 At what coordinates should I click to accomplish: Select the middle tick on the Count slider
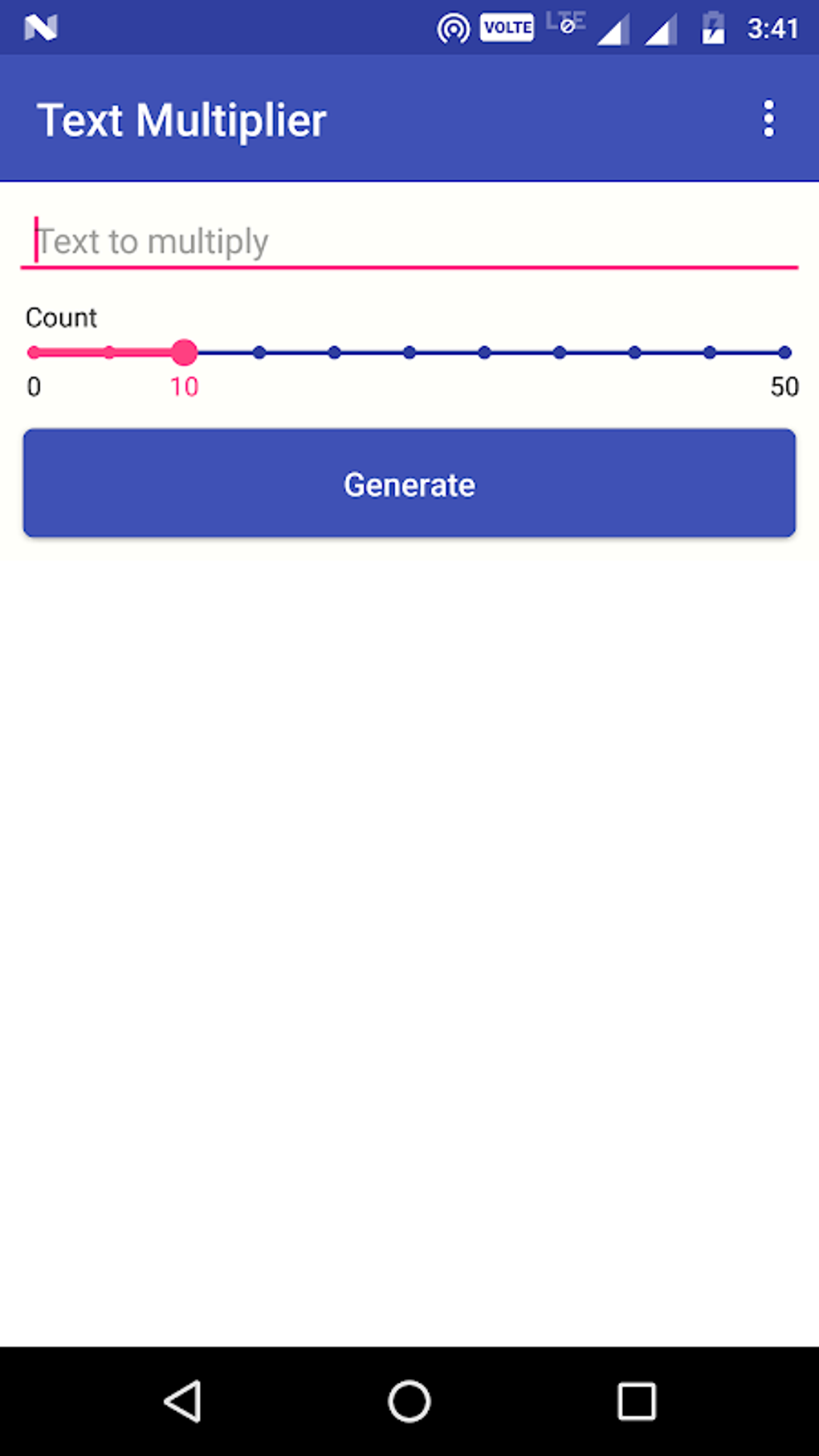point(409,351)
